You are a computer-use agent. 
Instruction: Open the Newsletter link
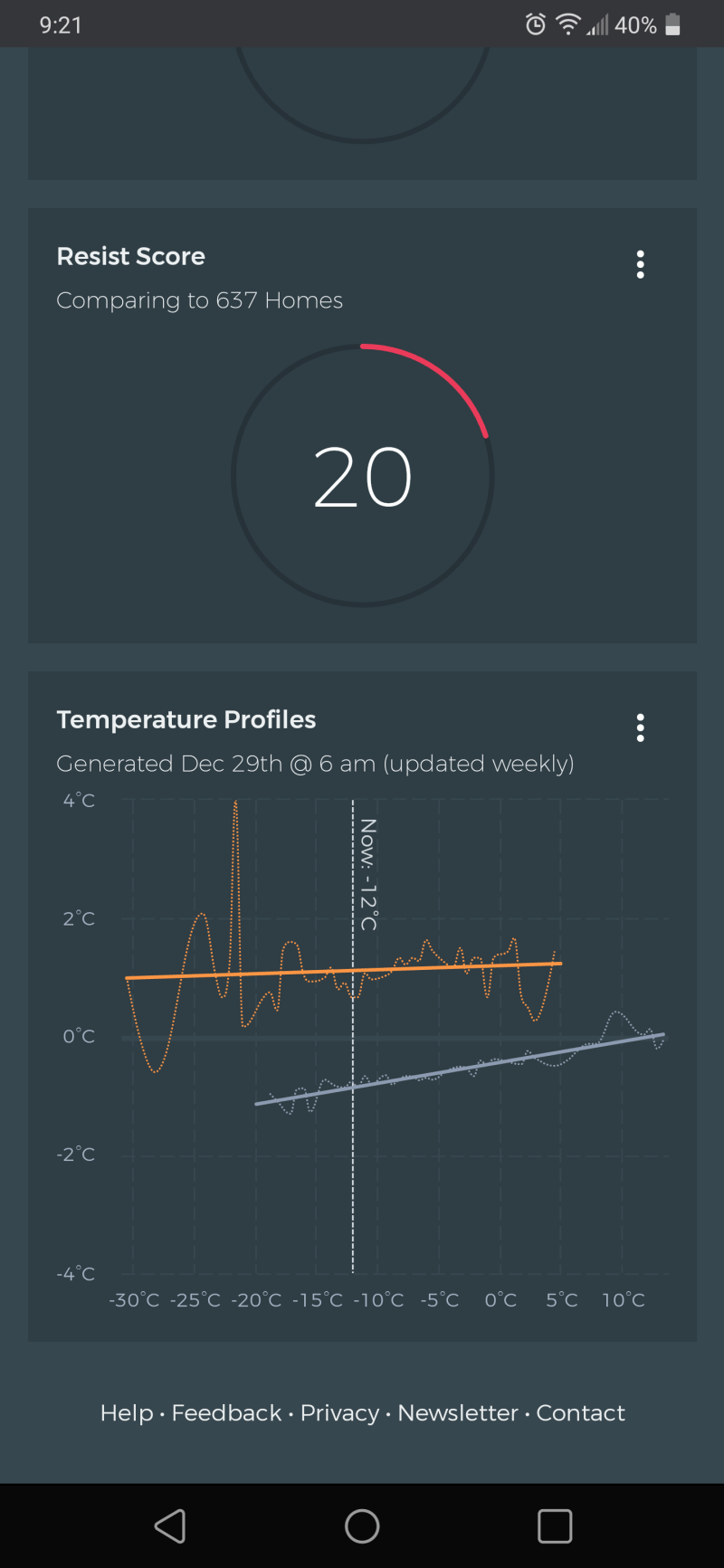pyautogui.click(x=458, y=1413)
